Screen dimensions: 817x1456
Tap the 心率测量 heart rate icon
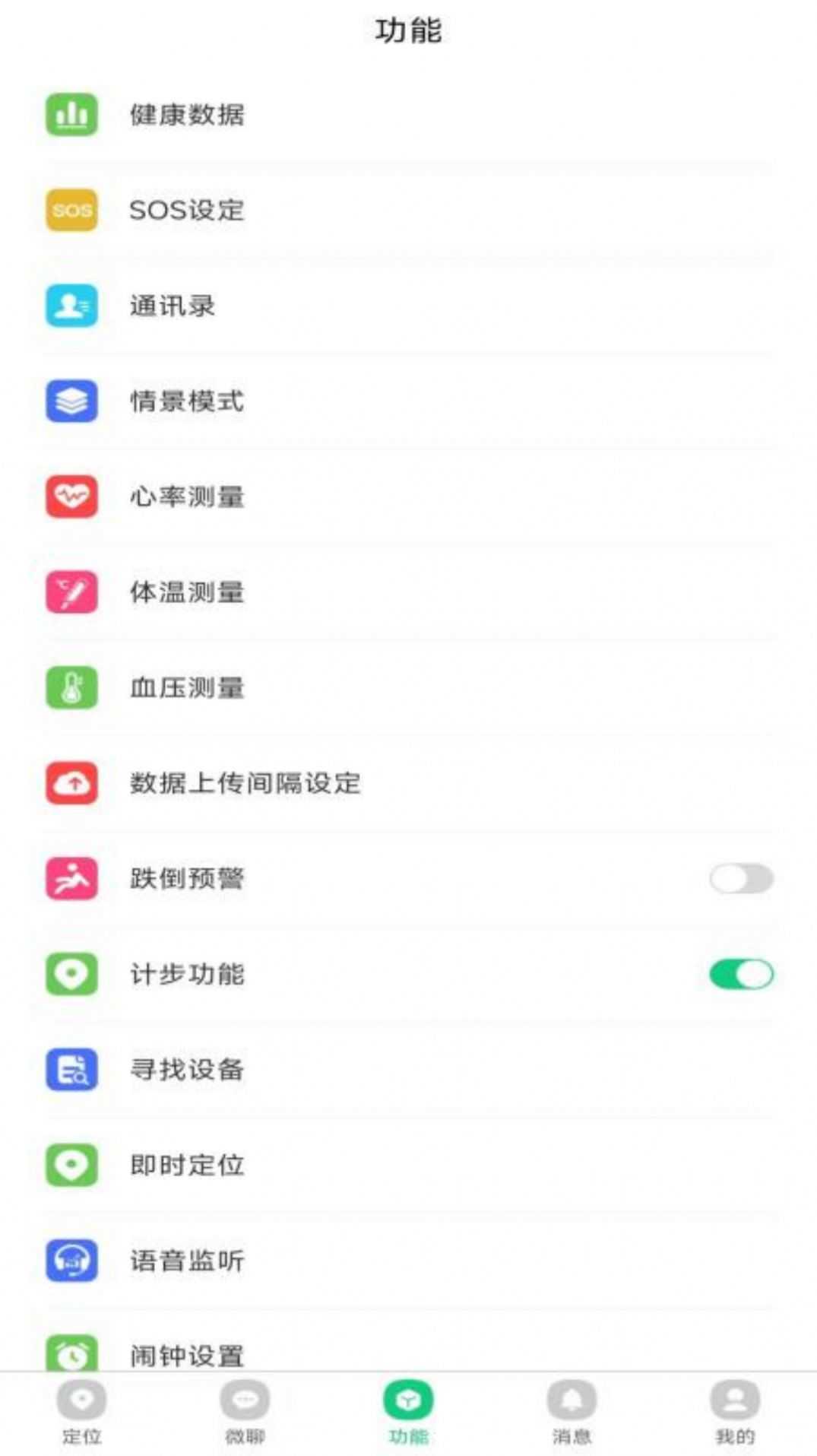[x=71, y=497]
